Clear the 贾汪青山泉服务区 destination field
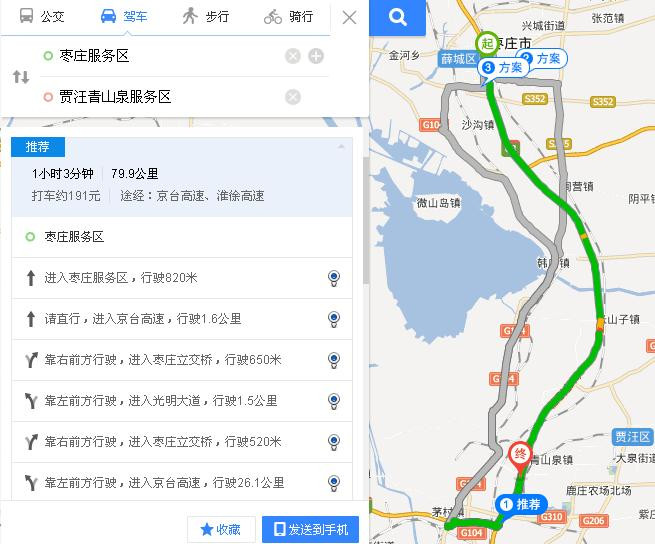655x544 pixels. click(x=293, y=97)
